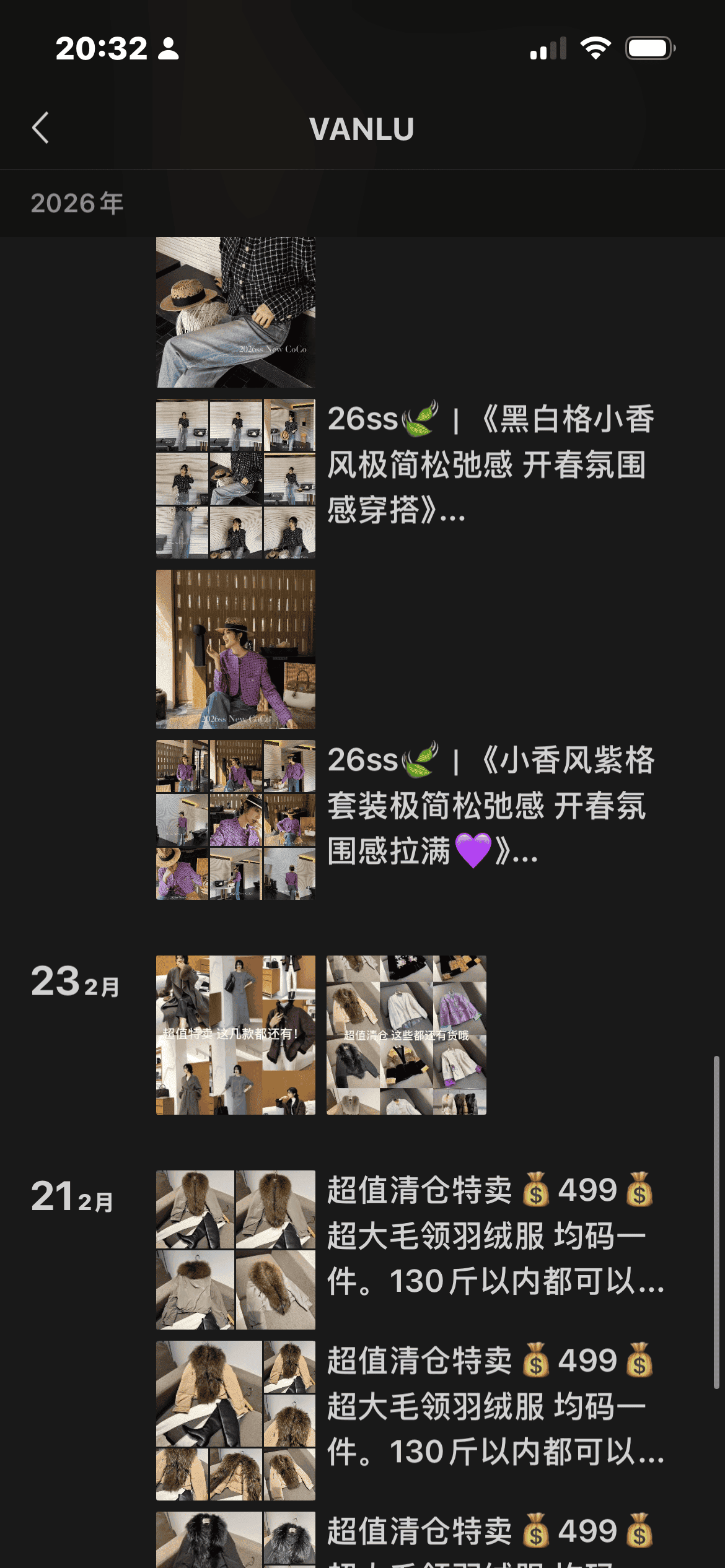Open the 超值清仓 这些都还有货哦 image

pyautogui.click(x=406, y=1035)
